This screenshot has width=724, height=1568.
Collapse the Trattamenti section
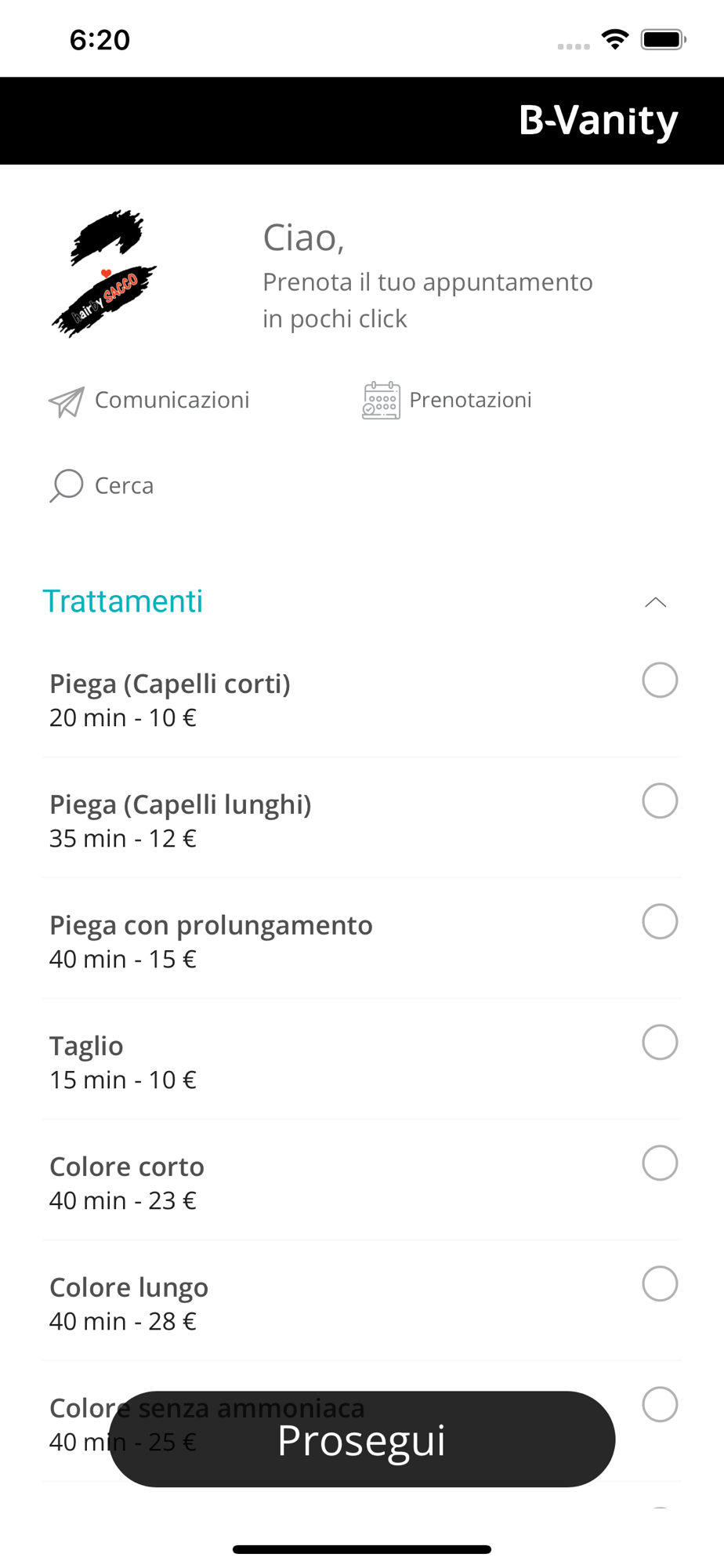[x=655, y=602]
